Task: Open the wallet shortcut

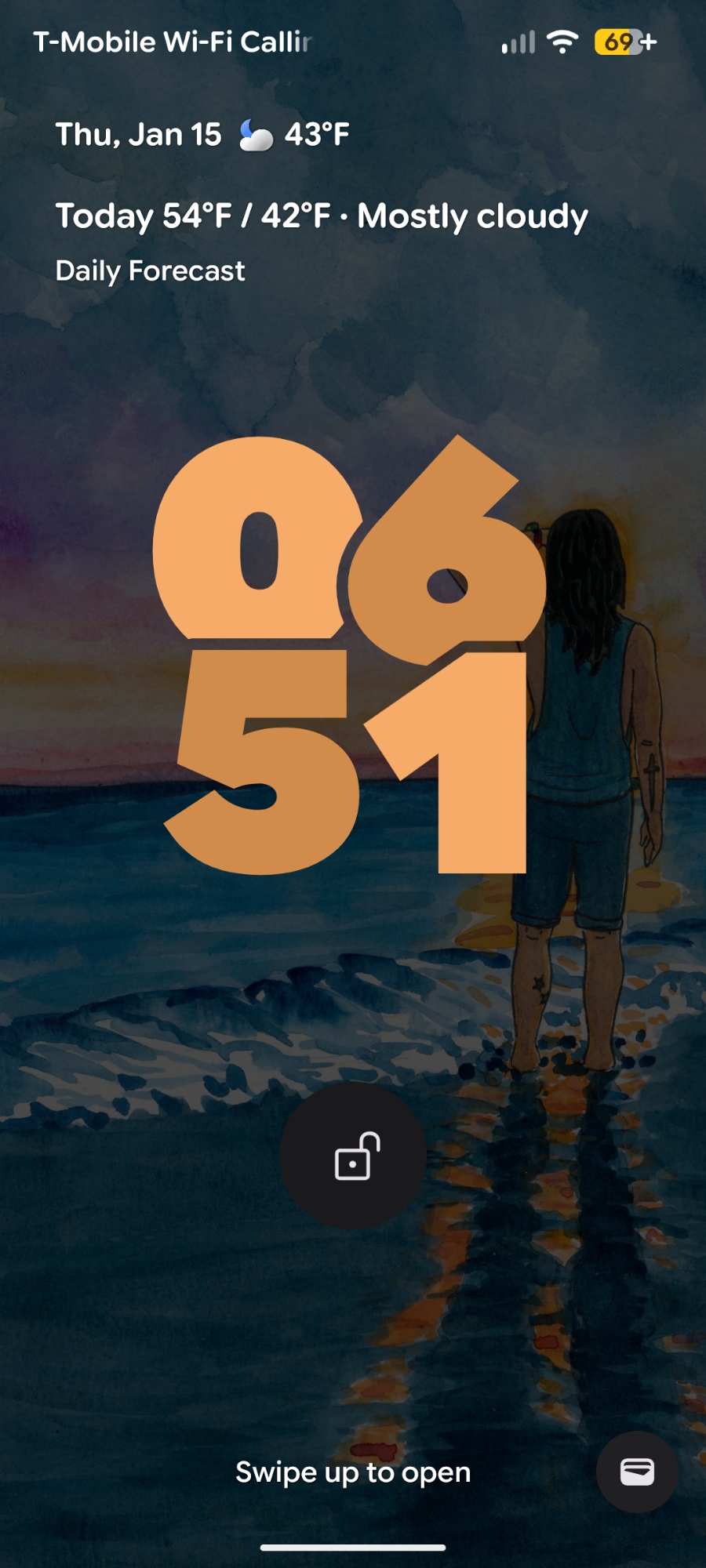Action: tap(636, 1472)
